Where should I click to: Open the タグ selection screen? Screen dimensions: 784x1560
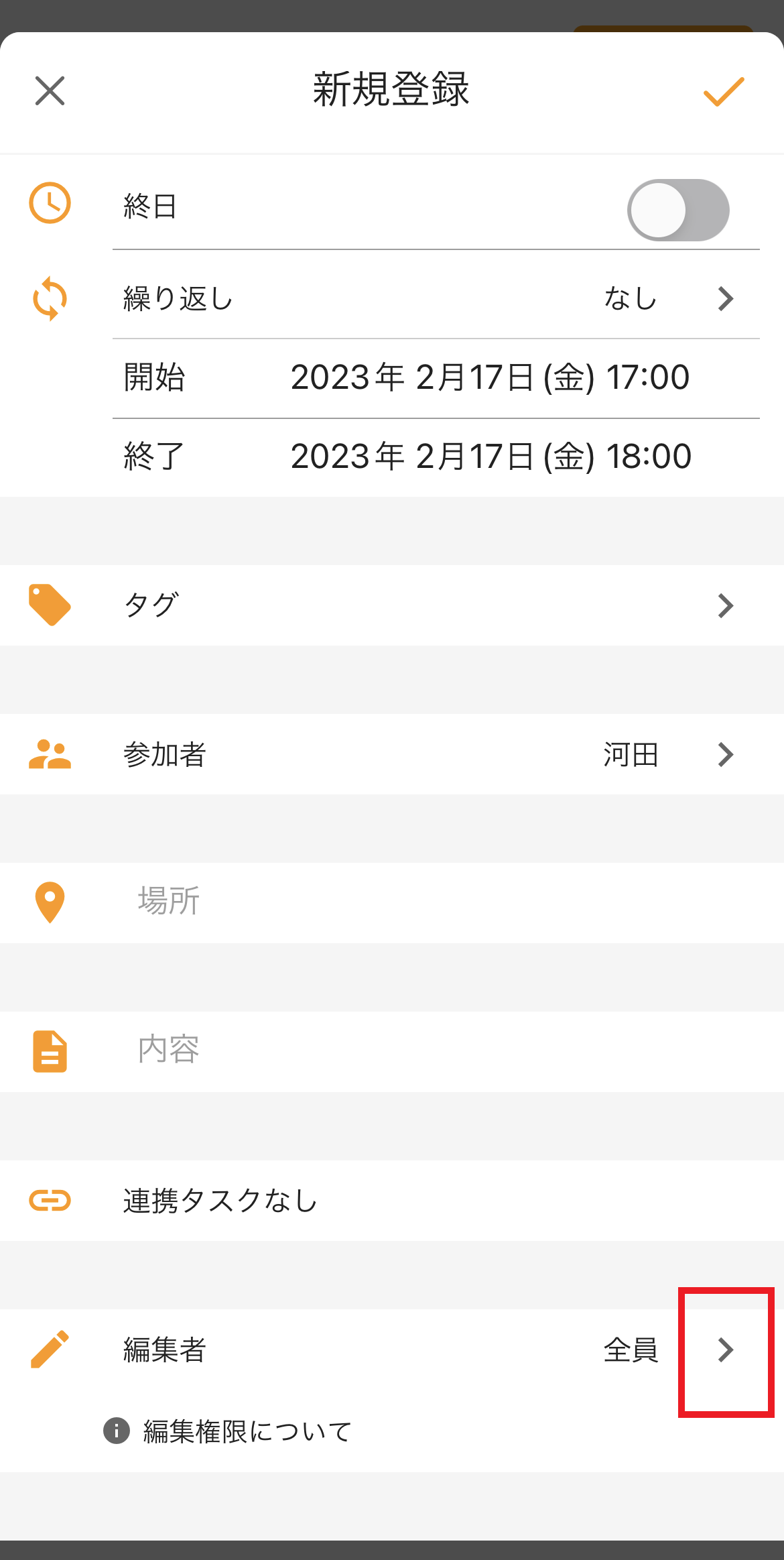coord(725,605)
